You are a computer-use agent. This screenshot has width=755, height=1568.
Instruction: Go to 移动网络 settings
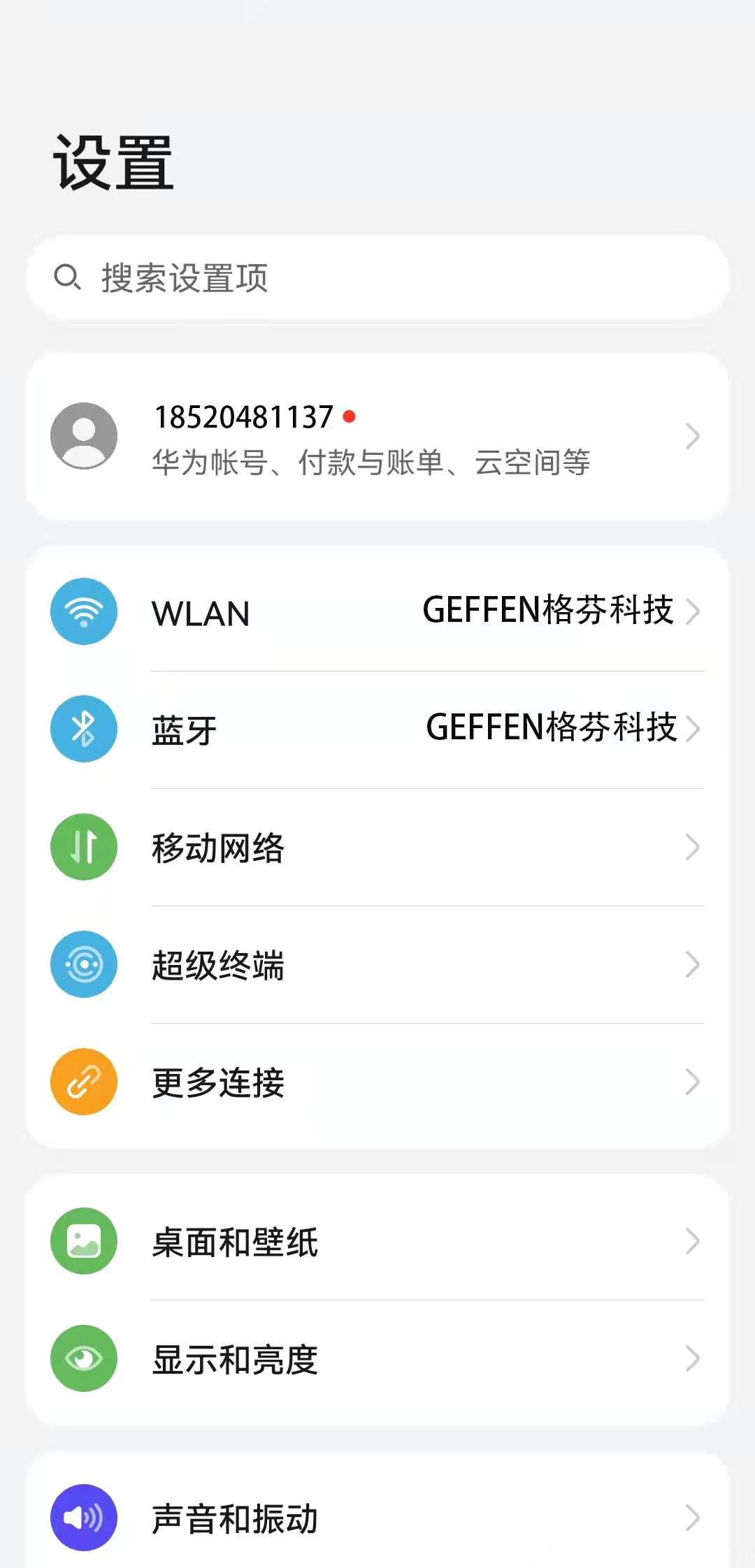377,847
